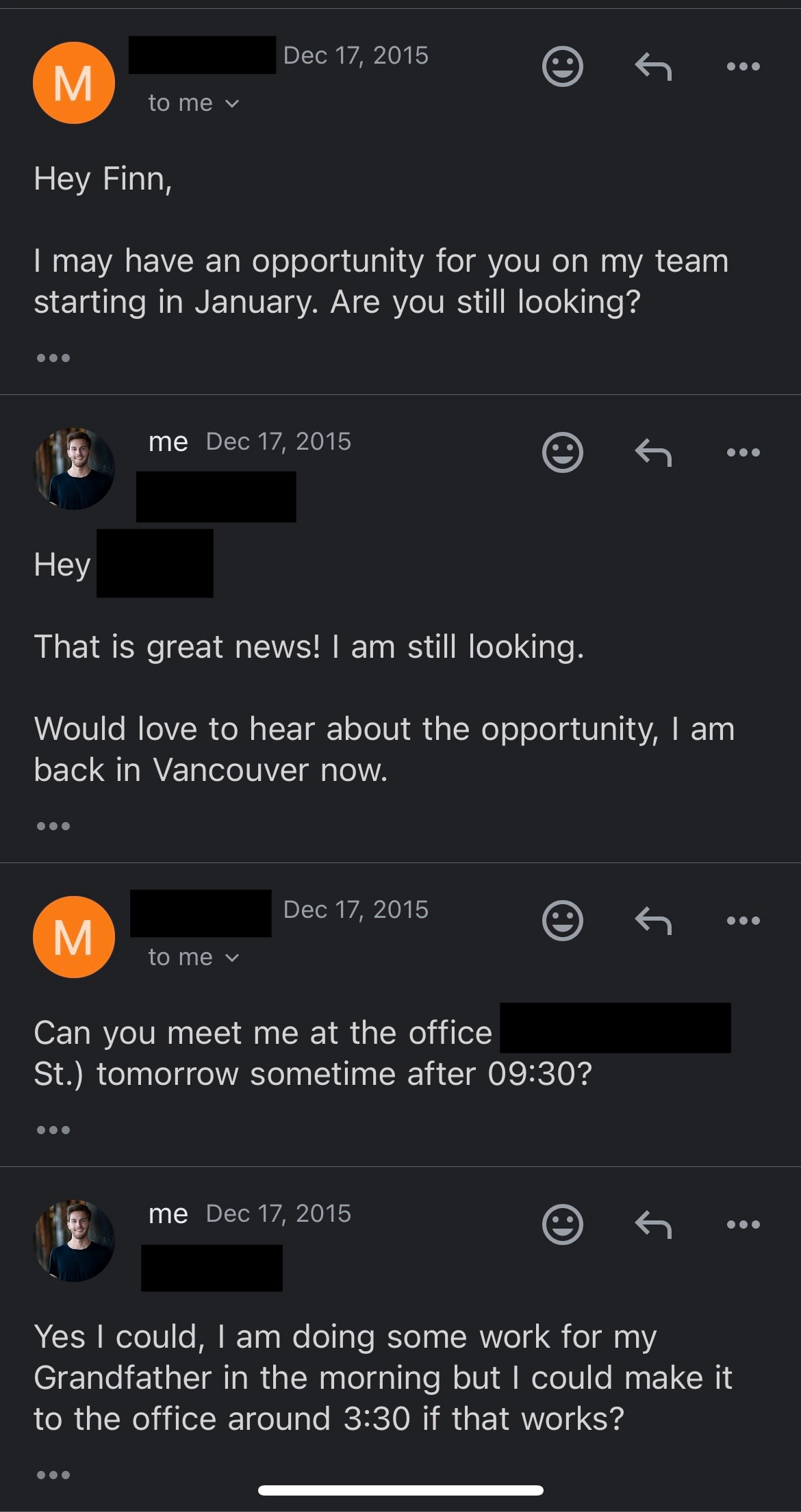The width and height of the screenshot is (801, 1512).
Task: Show trimmed content under "3:30 if that works?"
Action: coord(53,1475)
